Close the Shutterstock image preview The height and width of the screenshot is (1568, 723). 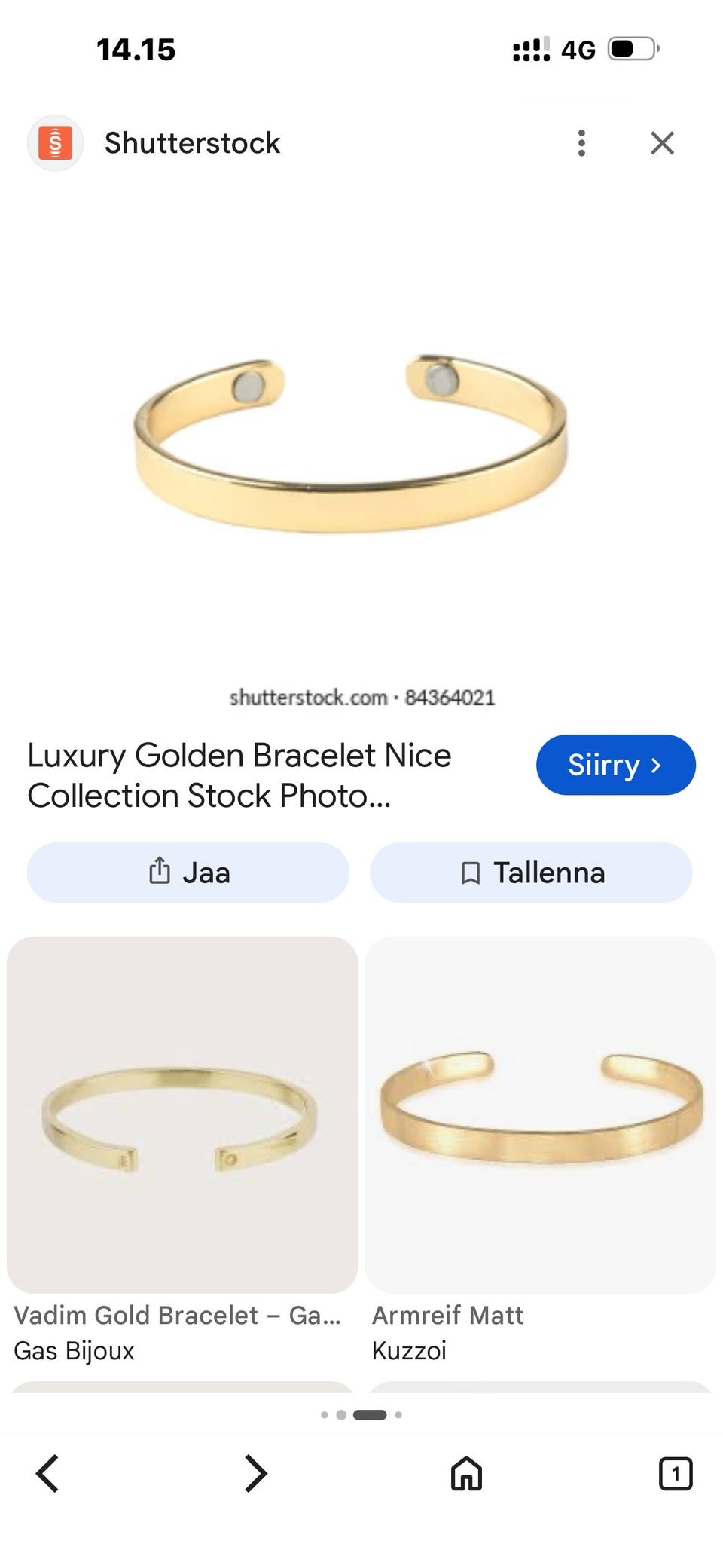(662, 142)
